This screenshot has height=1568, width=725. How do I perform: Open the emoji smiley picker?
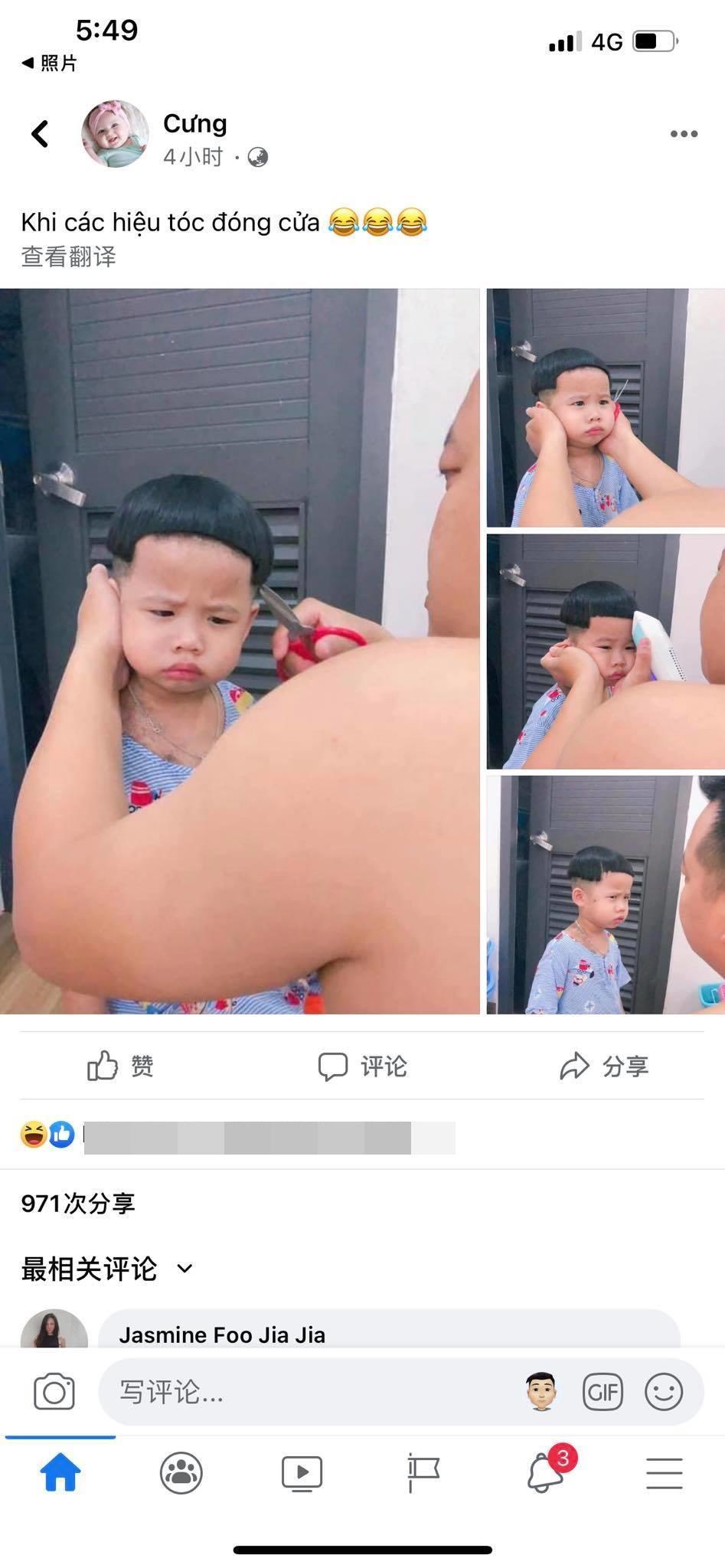tap(663, 1391)
